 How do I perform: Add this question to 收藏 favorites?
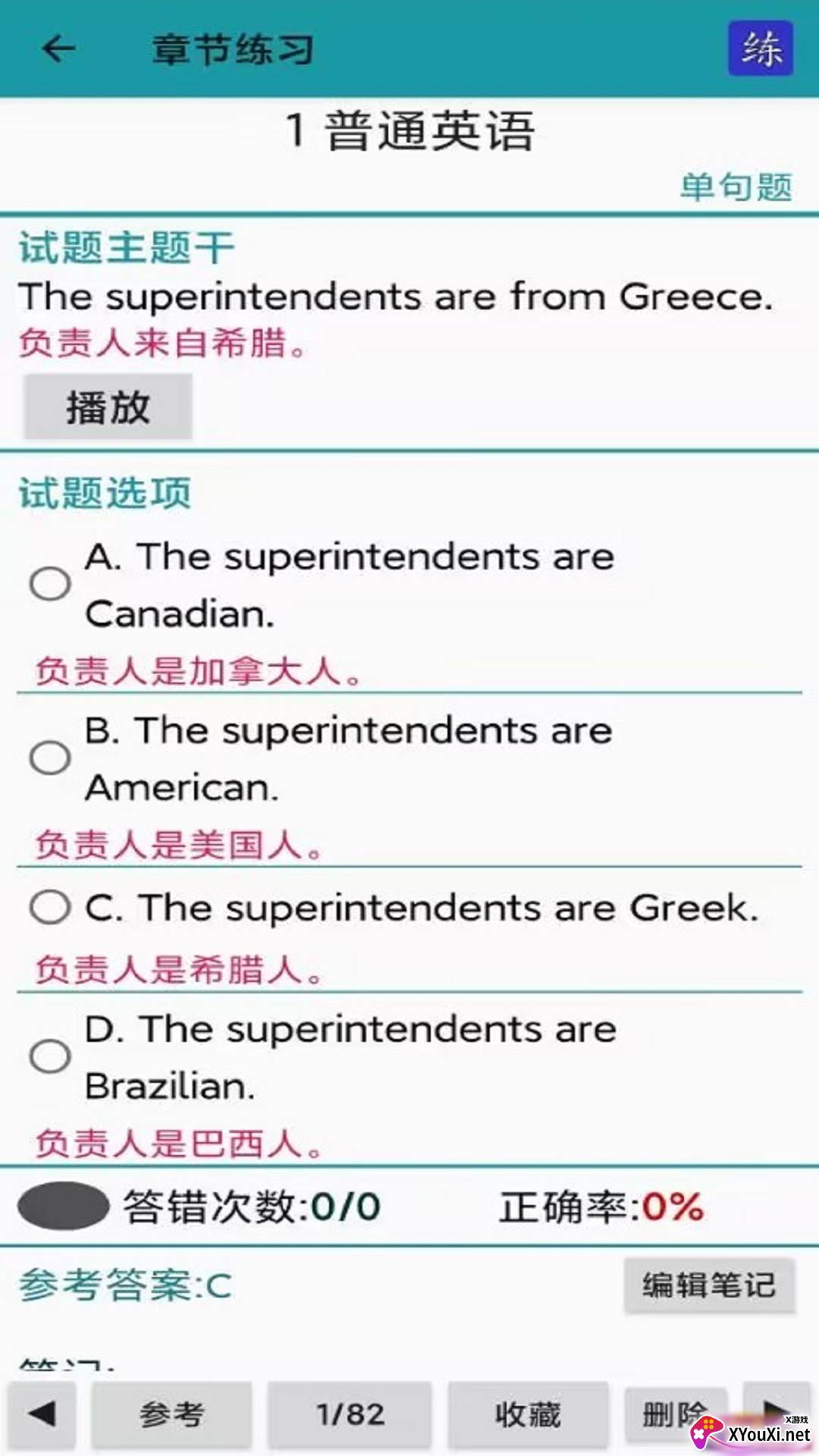(x=528, y=1414)
